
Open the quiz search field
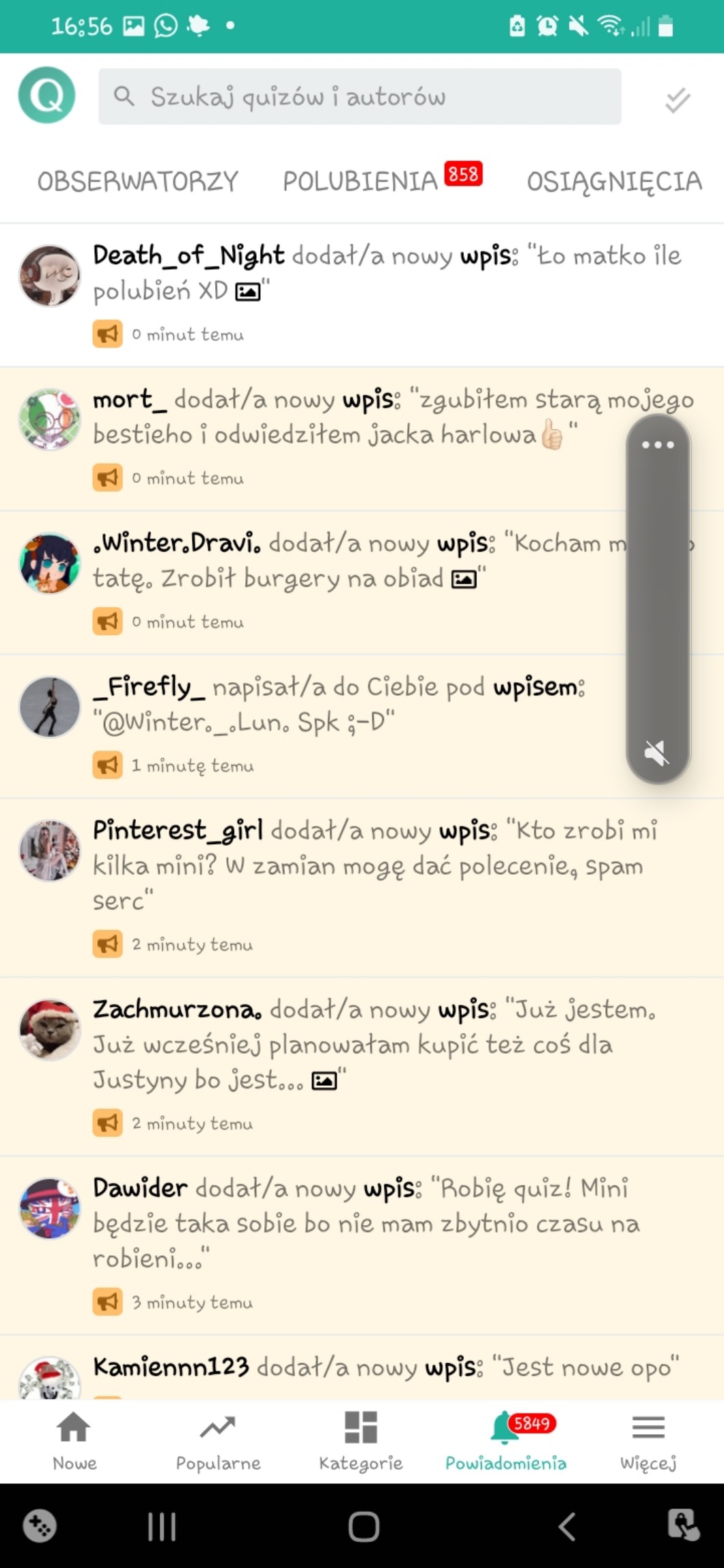pos(359,96)
